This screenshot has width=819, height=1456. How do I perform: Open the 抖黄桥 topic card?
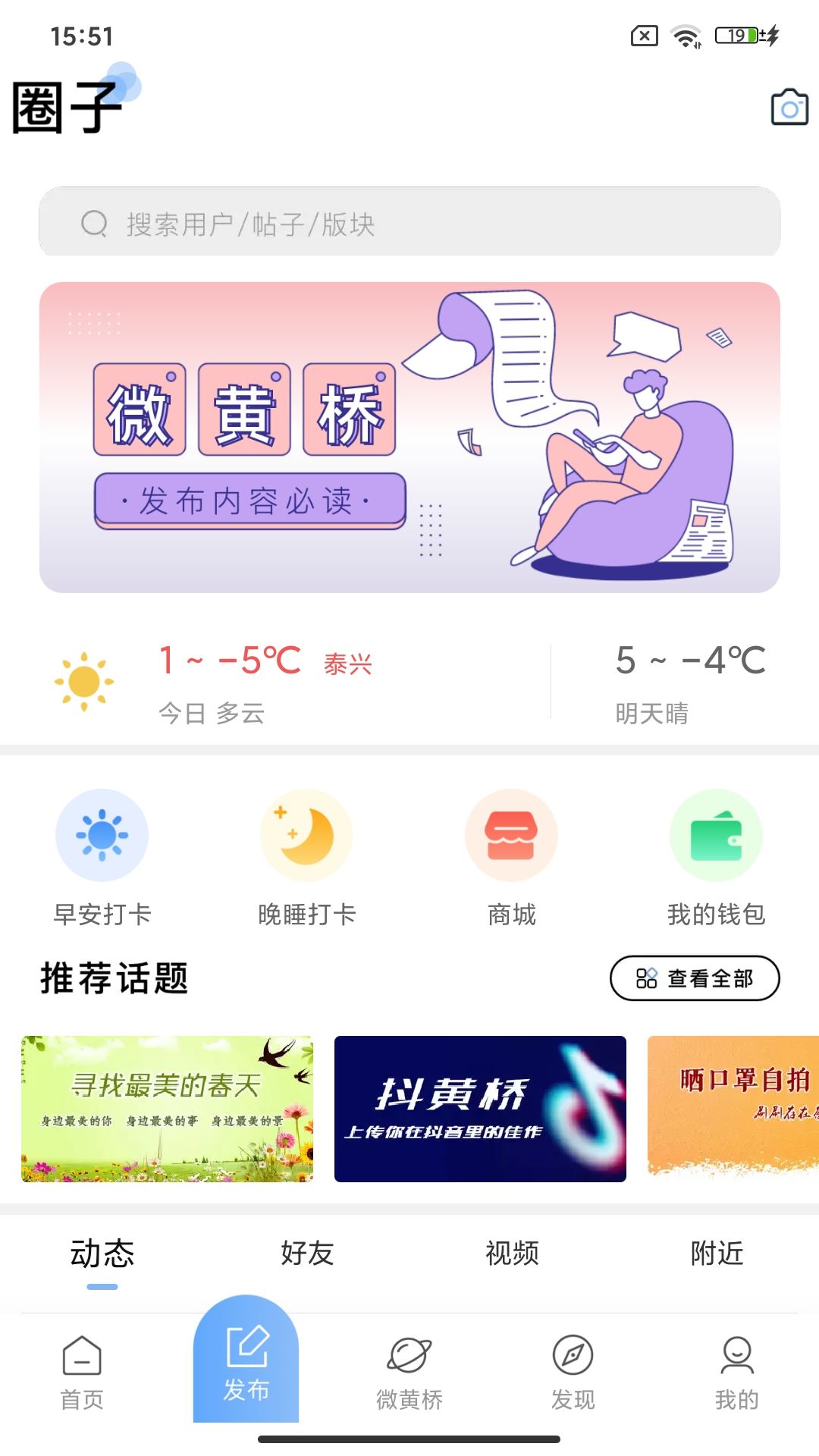480,1109
